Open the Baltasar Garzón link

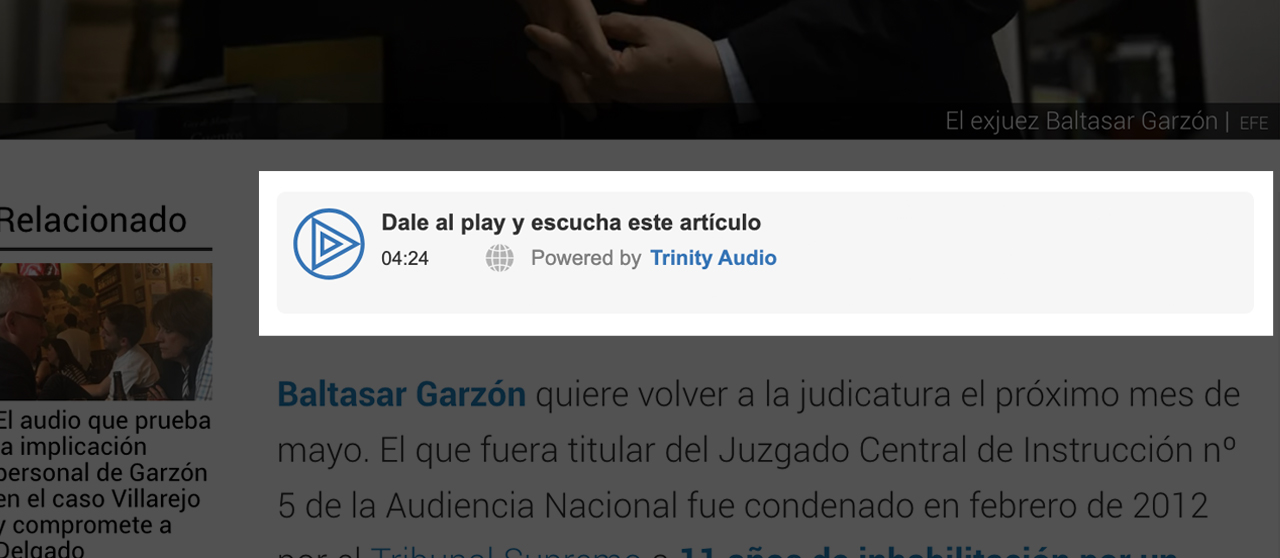point(401,395)
